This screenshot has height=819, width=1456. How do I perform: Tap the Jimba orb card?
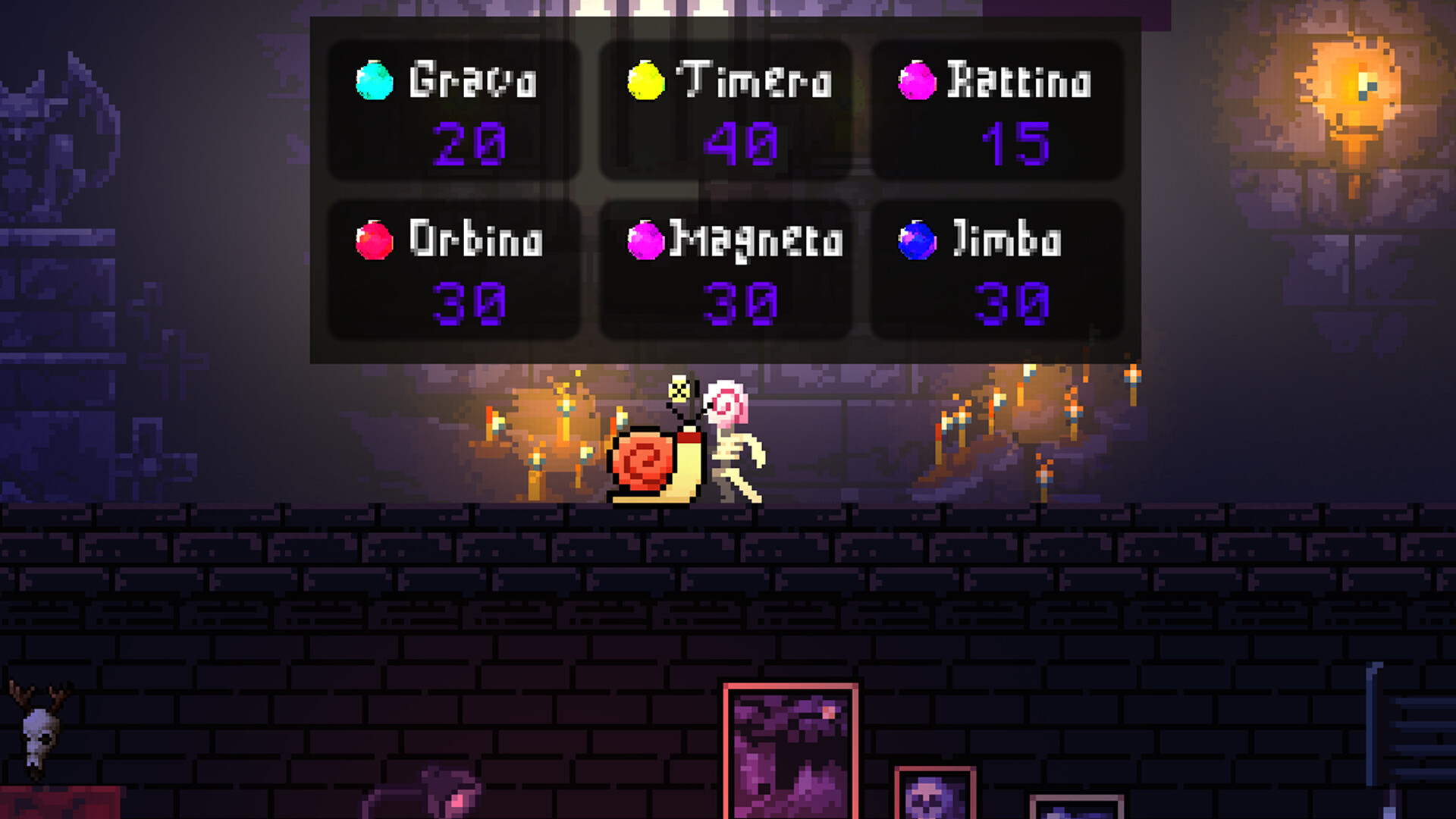(x=996, y=270)
